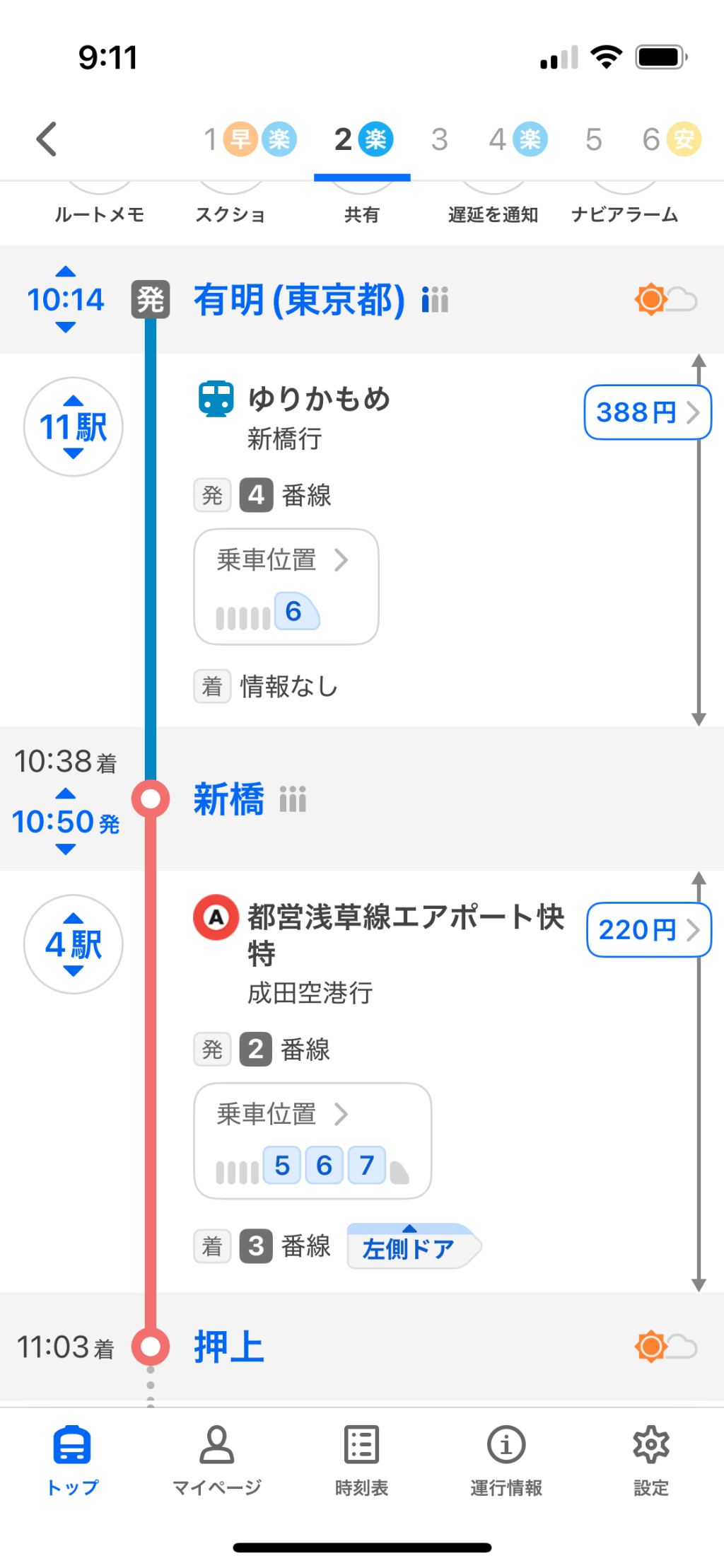The width and height of the screenshot is (724, 1568).
Task: Select route 4 tab
Action: click(518, 139)
